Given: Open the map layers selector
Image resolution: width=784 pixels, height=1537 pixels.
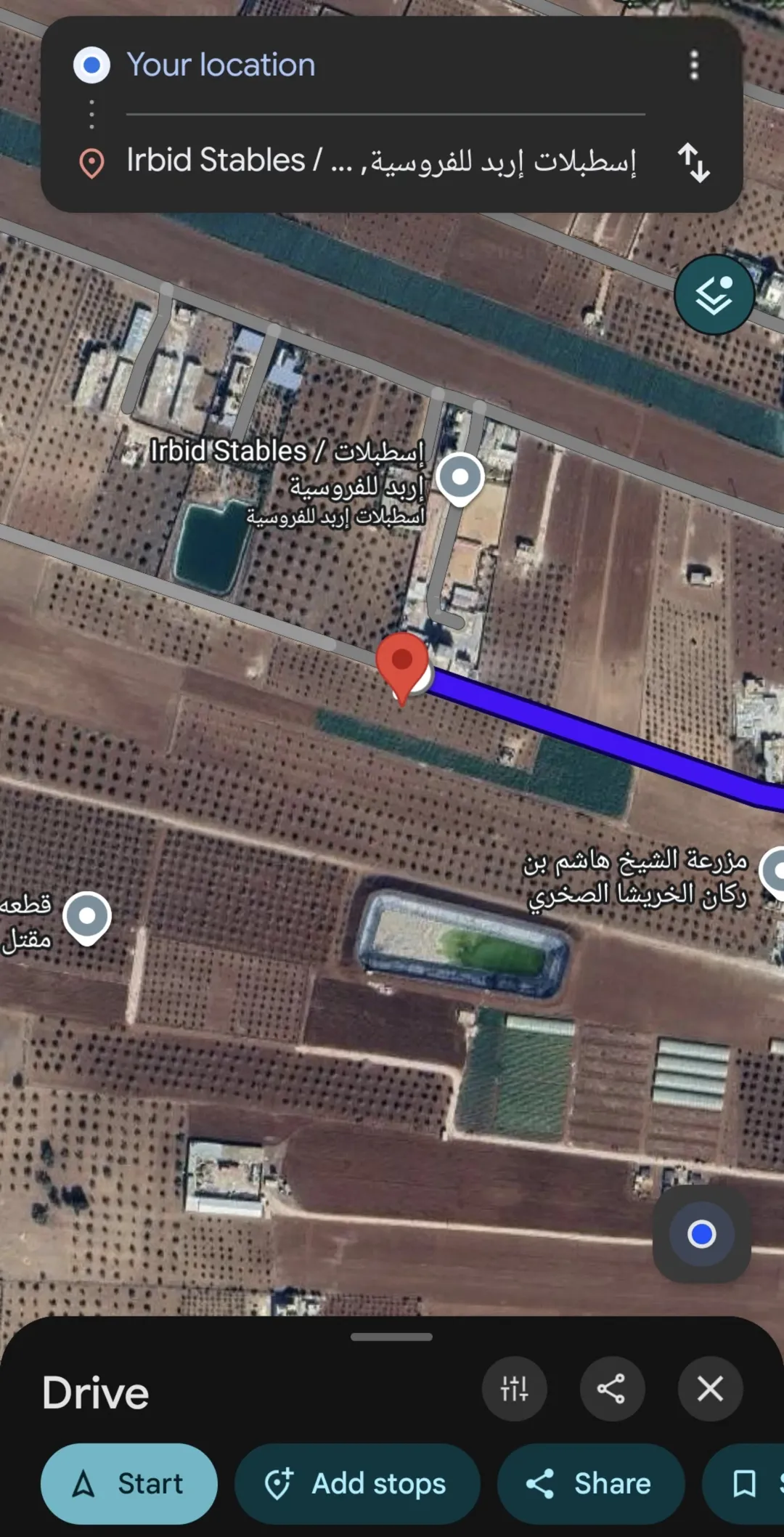Looking at the screenshot, I should pyautogui.click(x=714, y=295).
